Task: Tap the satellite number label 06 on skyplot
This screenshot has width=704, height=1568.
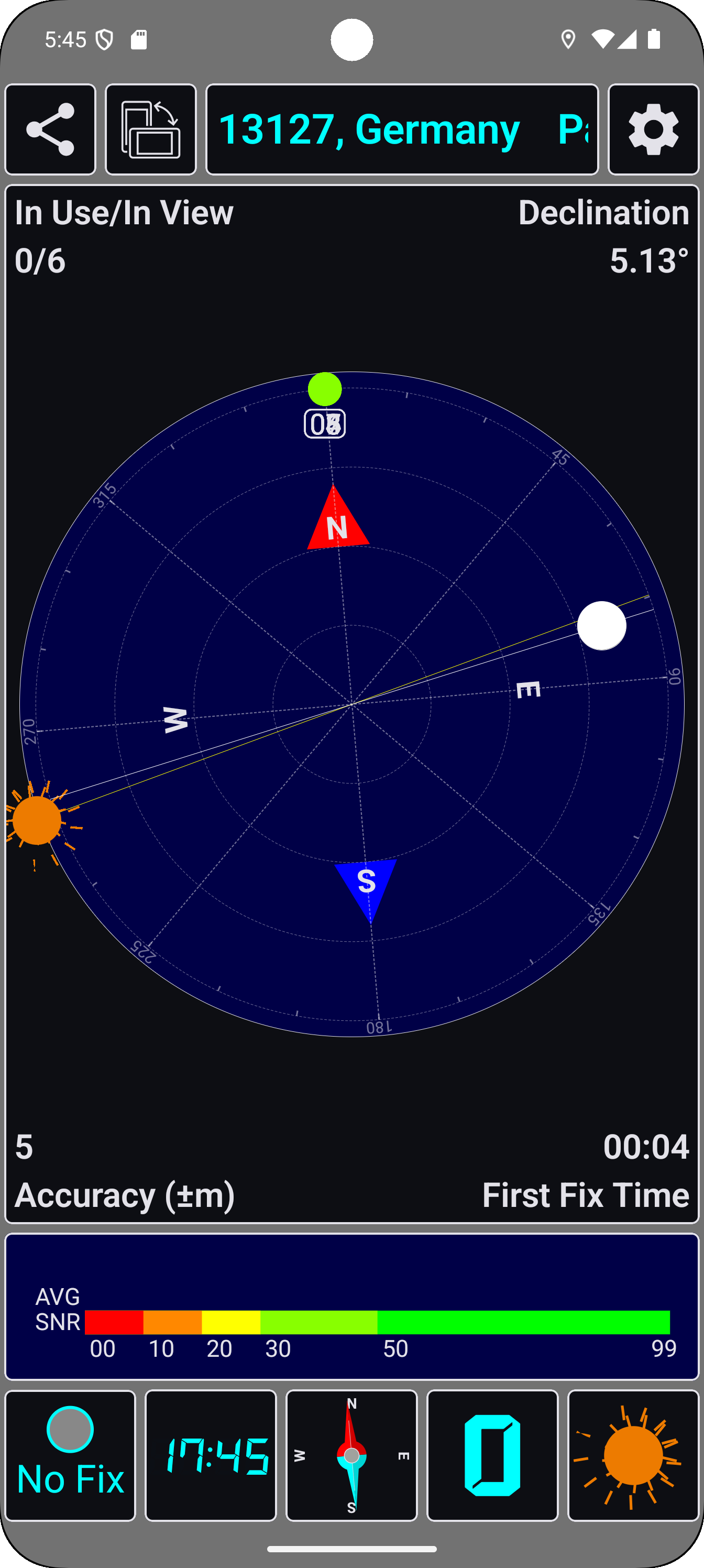Action: 324,423
